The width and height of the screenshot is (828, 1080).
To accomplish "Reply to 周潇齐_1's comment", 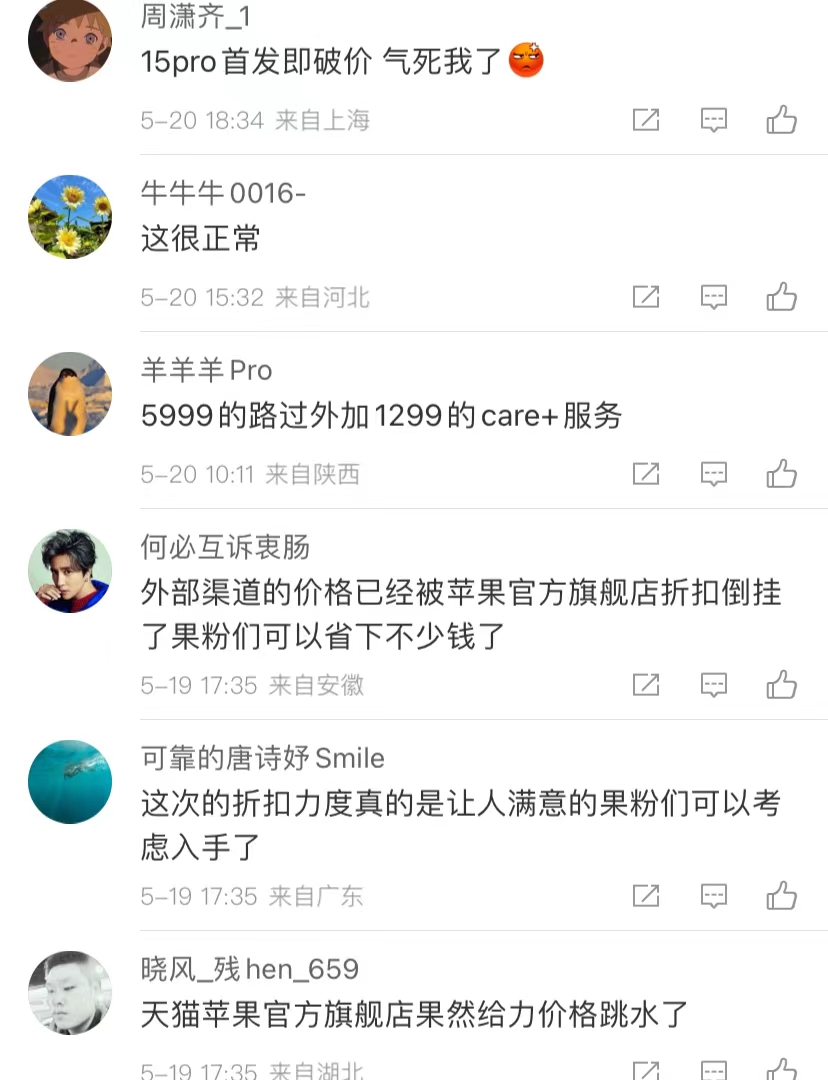I will pyautogui.click(x=713, y=121).
